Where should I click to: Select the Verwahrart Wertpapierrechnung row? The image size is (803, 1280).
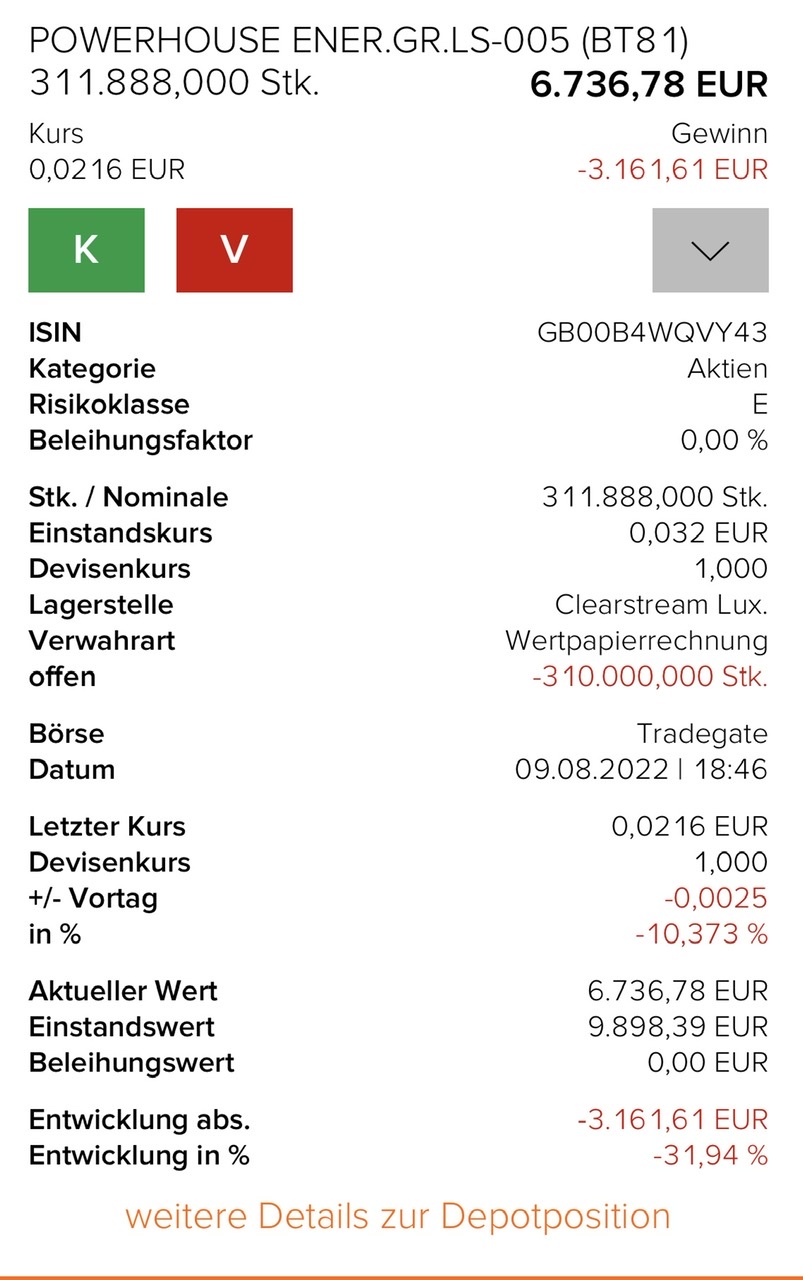pyautogui.click(x=400, y=640)
